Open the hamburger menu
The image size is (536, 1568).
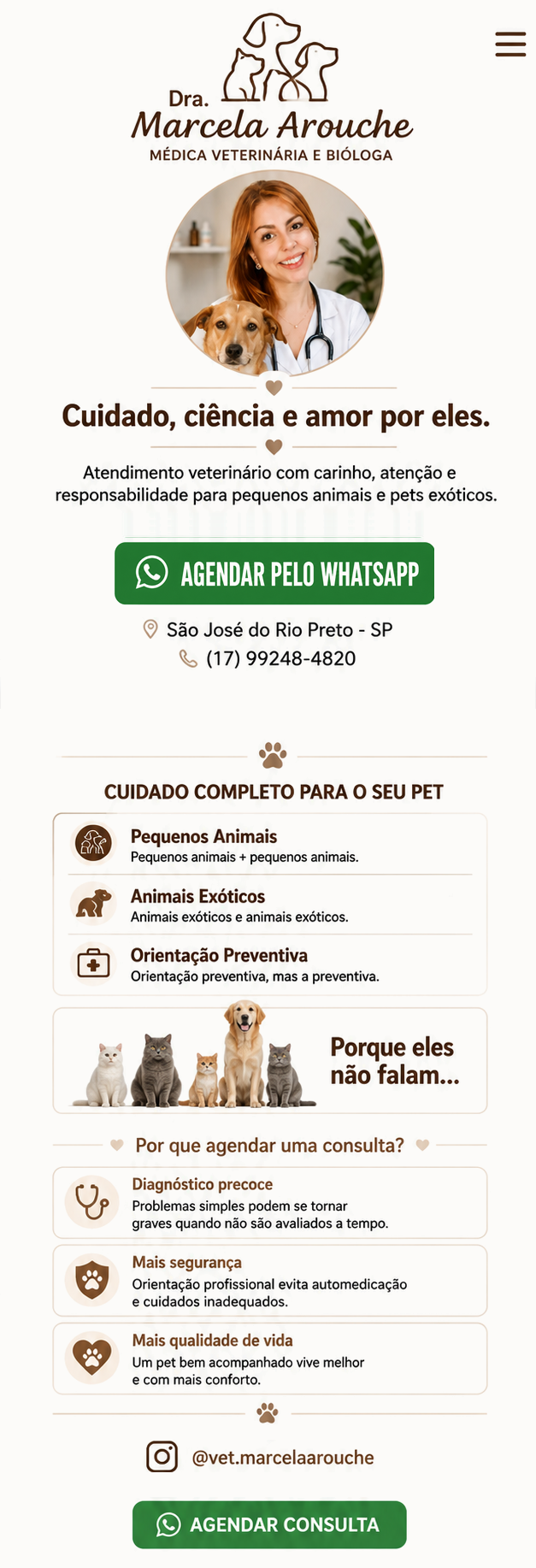[510, 44]
